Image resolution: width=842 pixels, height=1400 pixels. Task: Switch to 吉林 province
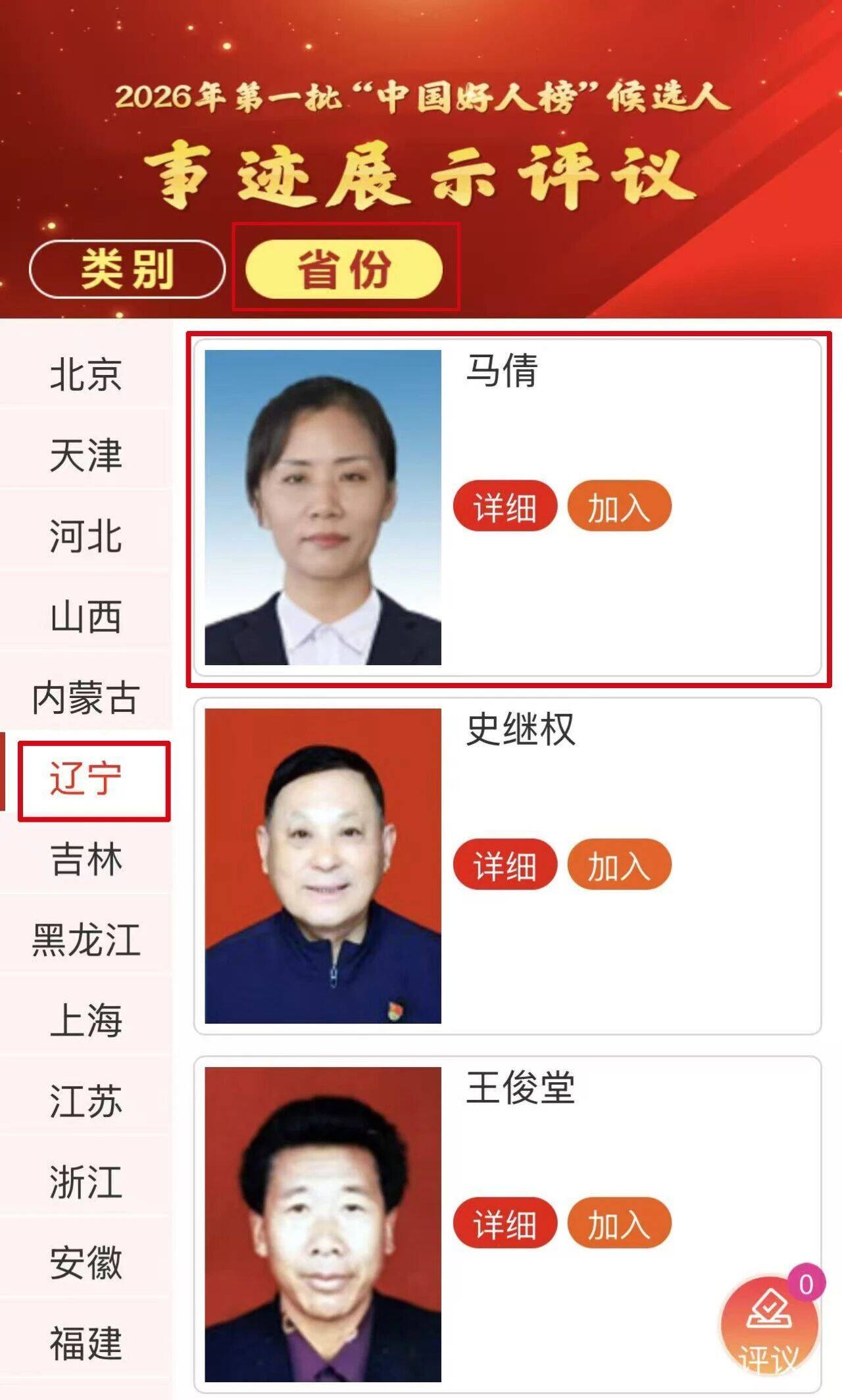point(86,859)
